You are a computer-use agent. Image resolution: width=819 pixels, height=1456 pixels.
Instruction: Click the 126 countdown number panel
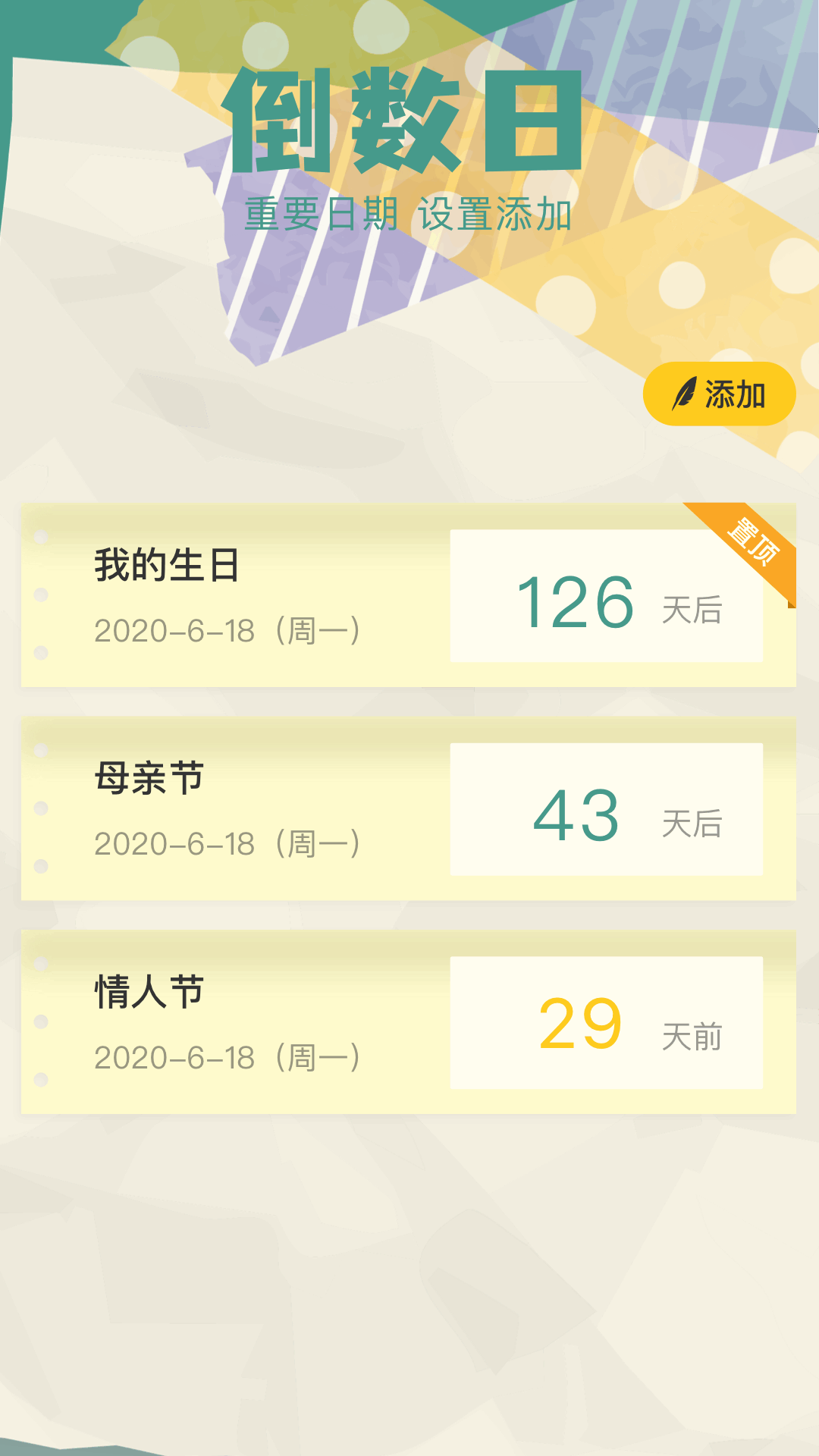[x=607, y=599]
